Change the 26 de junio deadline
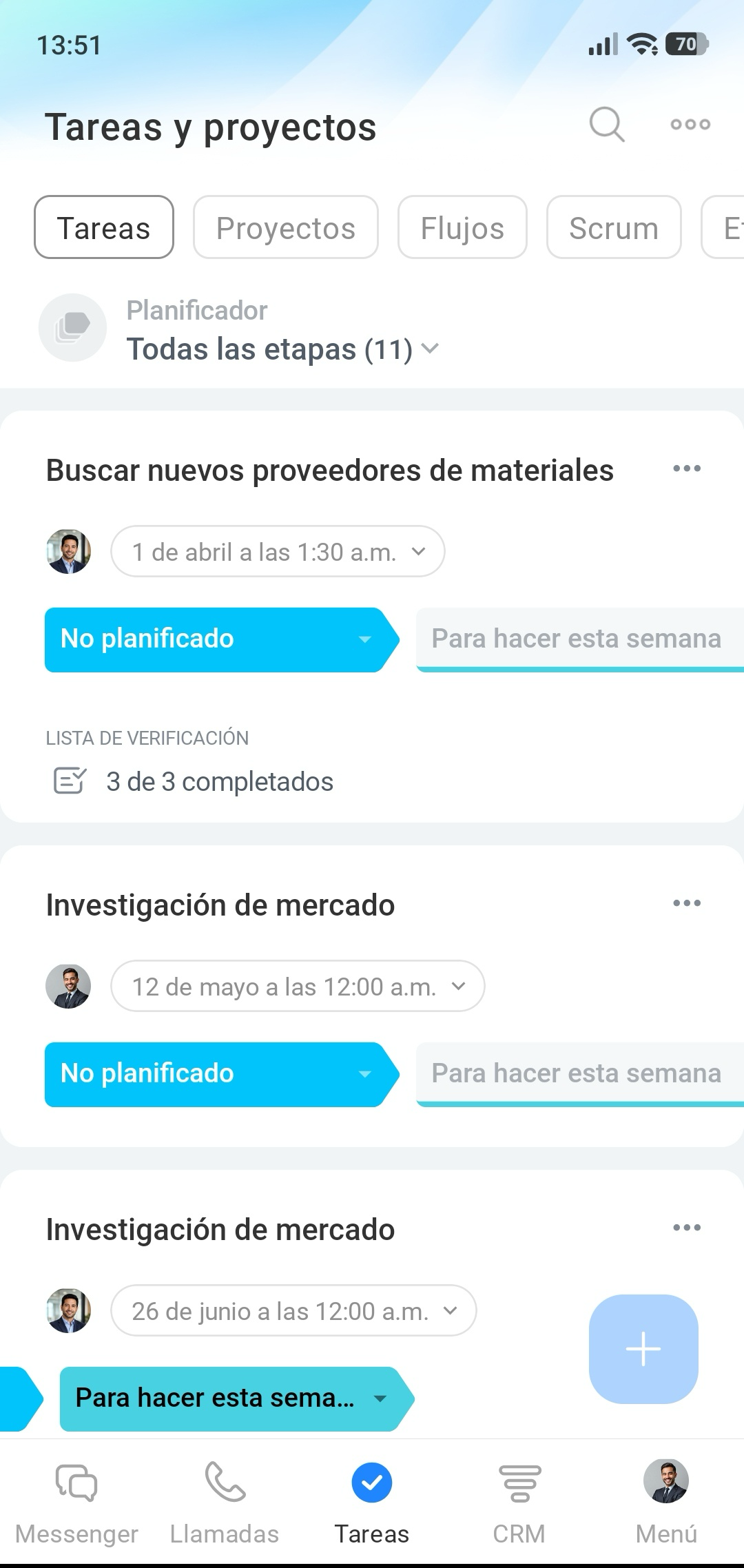 pos(293,1311)
